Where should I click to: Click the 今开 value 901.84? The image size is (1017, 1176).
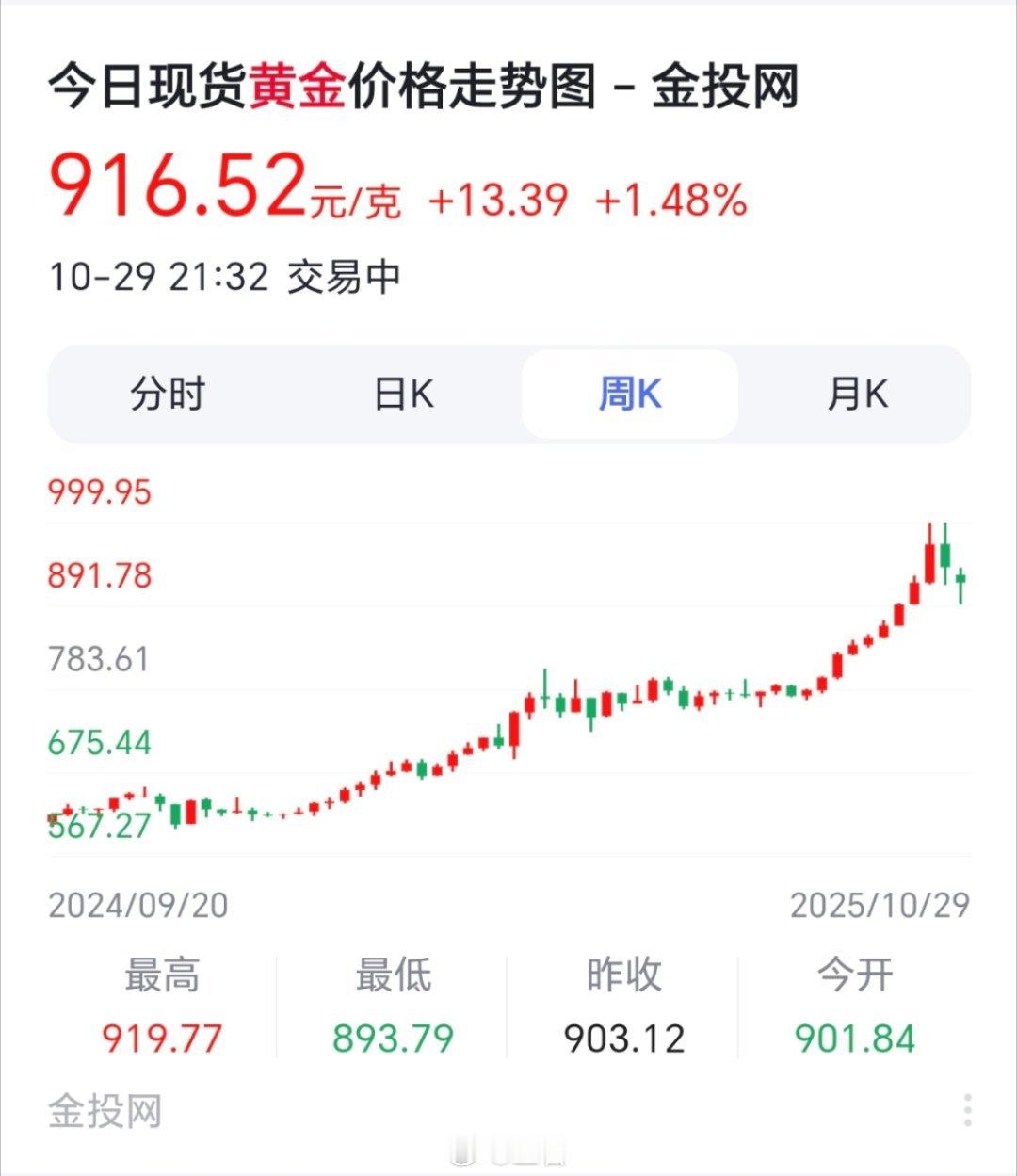(x=853, y=1039)
